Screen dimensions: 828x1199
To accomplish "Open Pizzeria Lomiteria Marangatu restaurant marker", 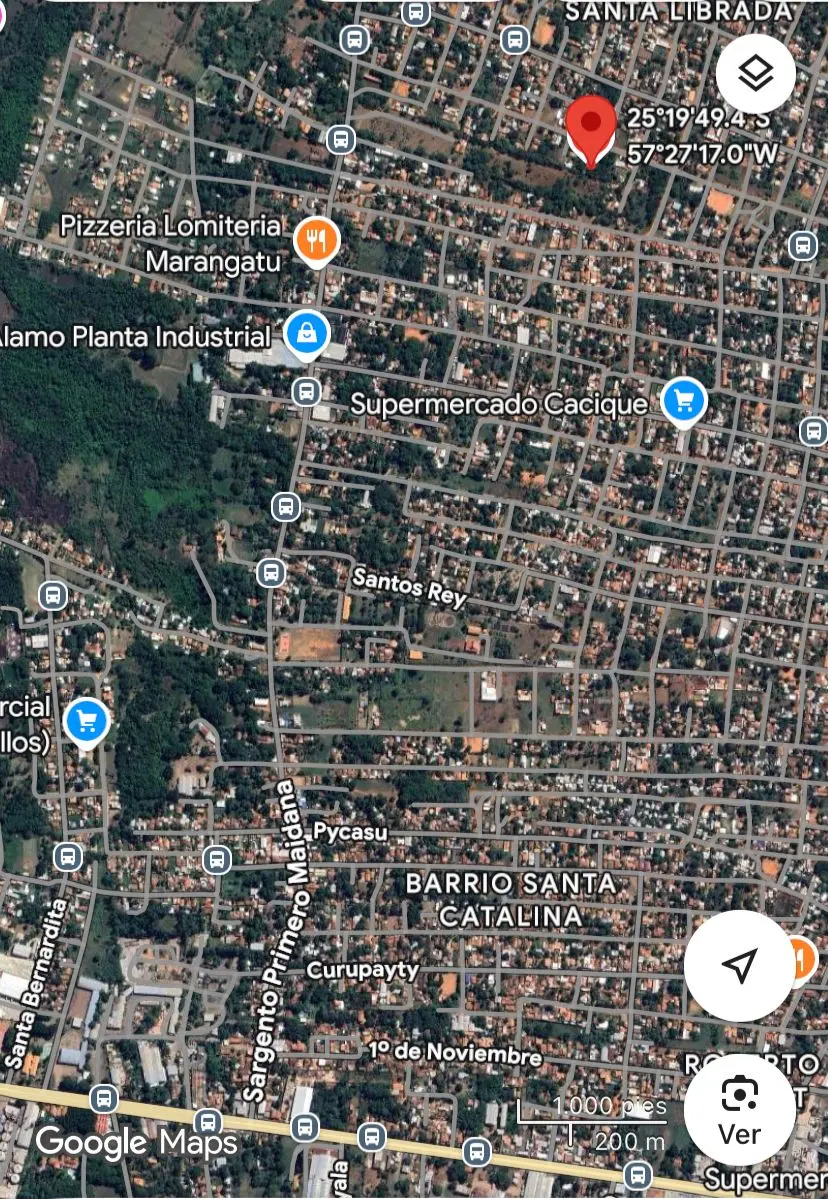I will click(x=316, y=240).
